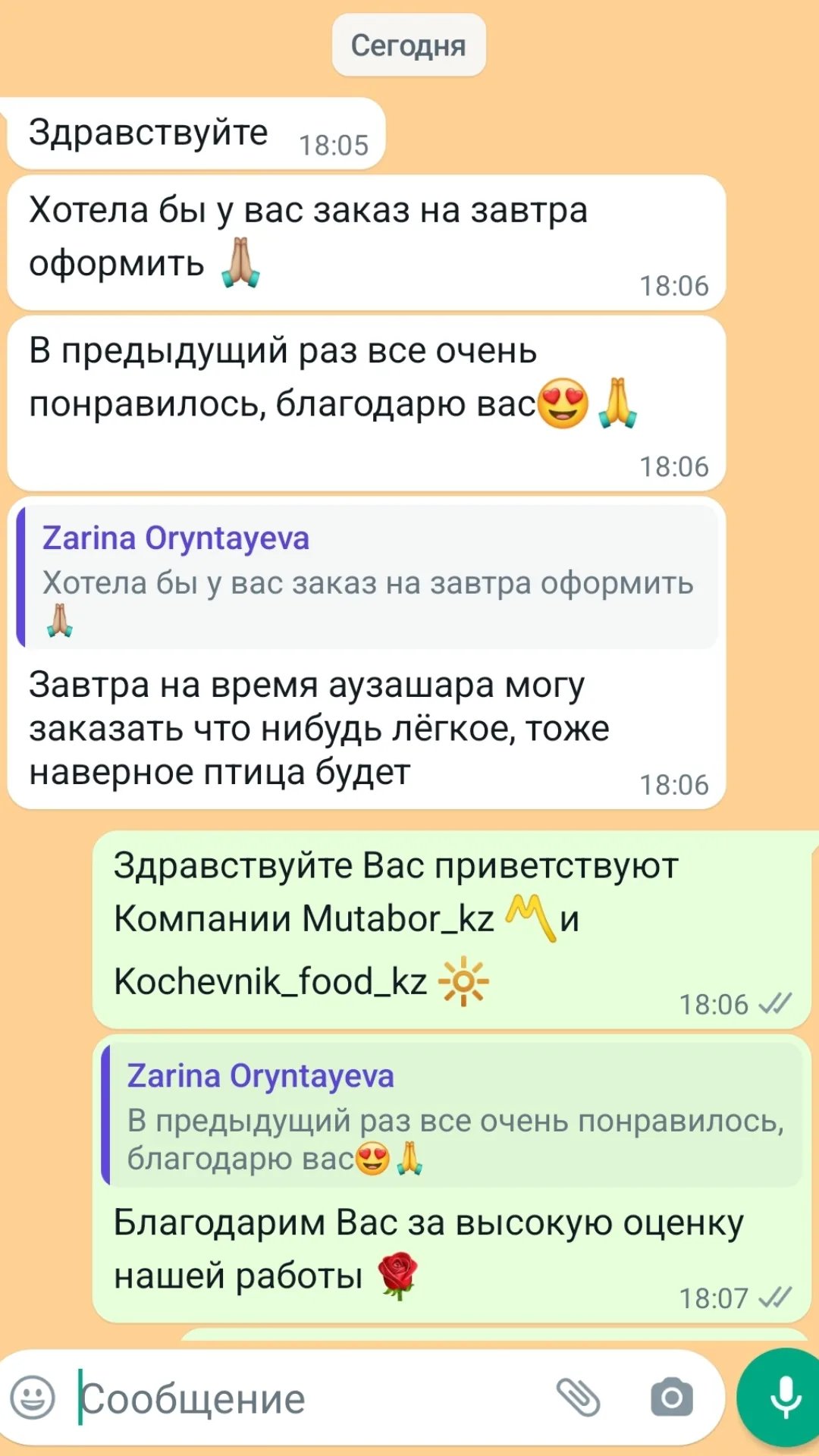
Task: Open the emoji picker
Action: pyautogui.click(x=33, y=1397)
